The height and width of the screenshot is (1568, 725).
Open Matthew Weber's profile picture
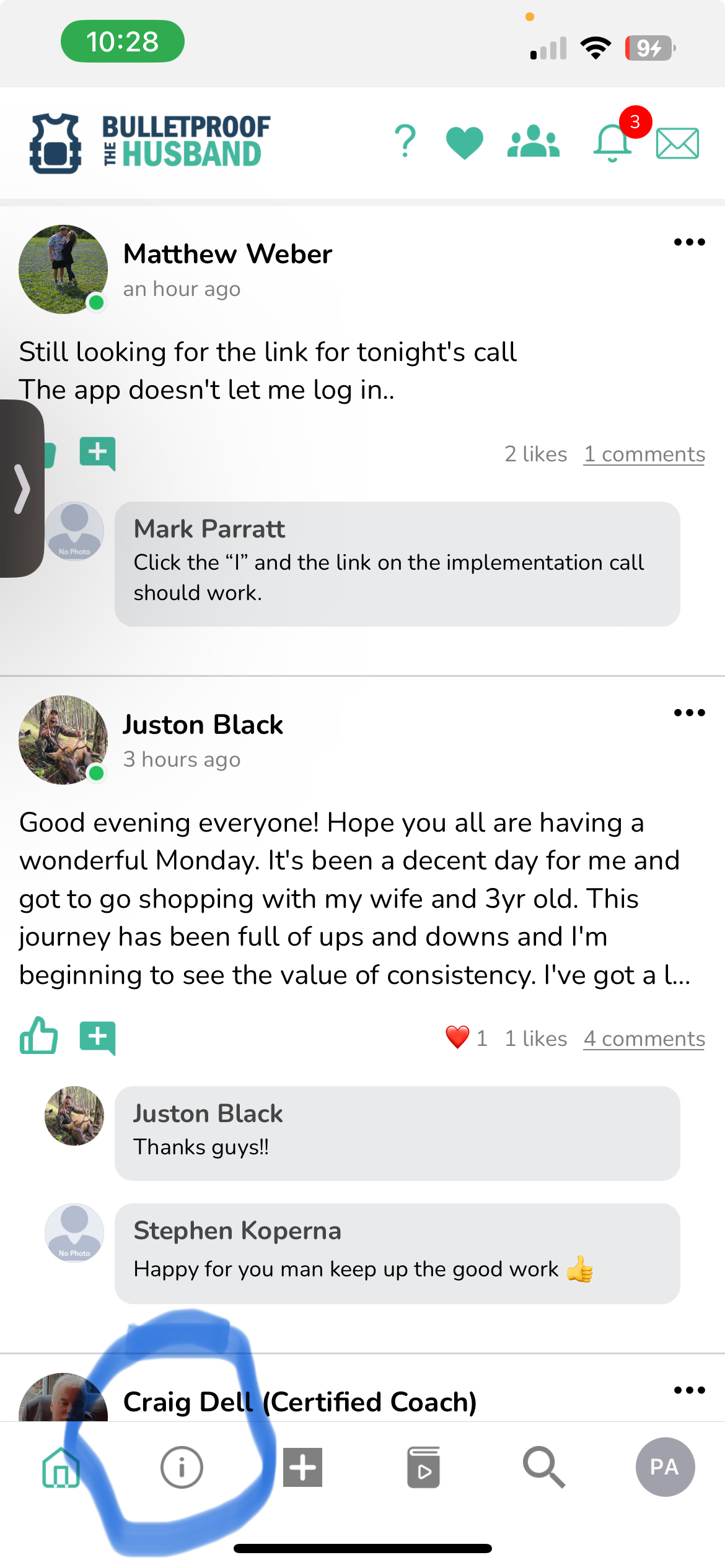pyautogui.click(x=63, y=269)
